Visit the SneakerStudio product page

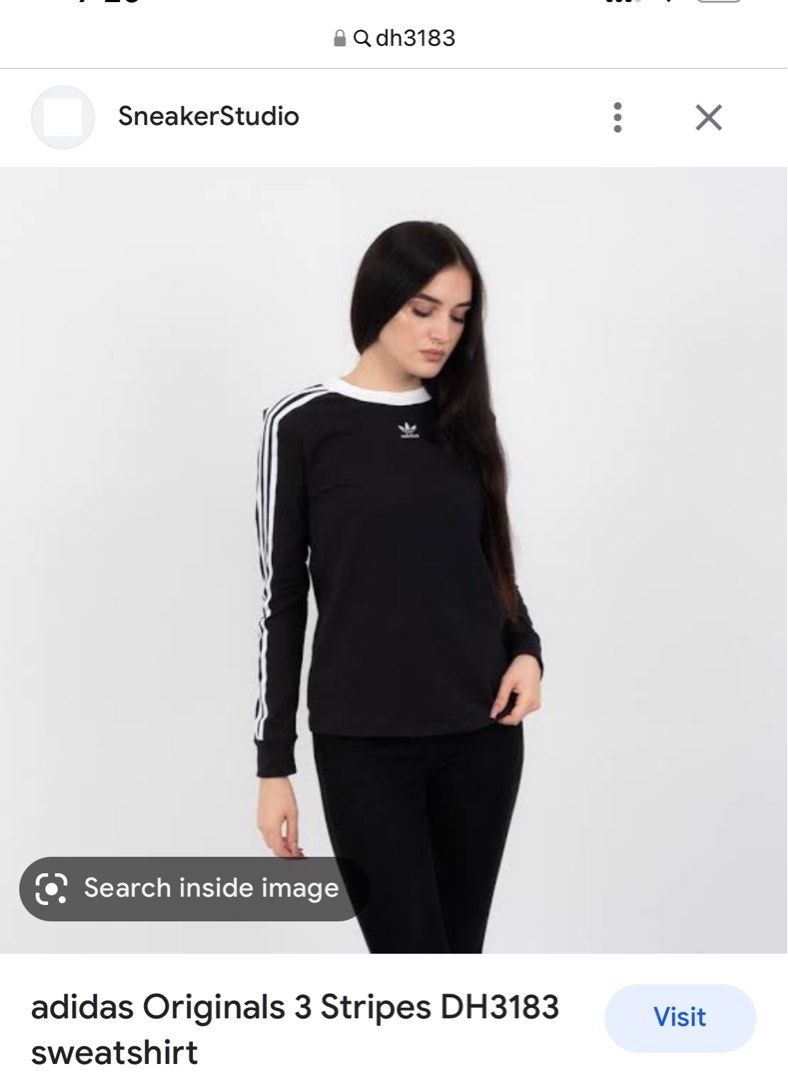[680, 1017]
